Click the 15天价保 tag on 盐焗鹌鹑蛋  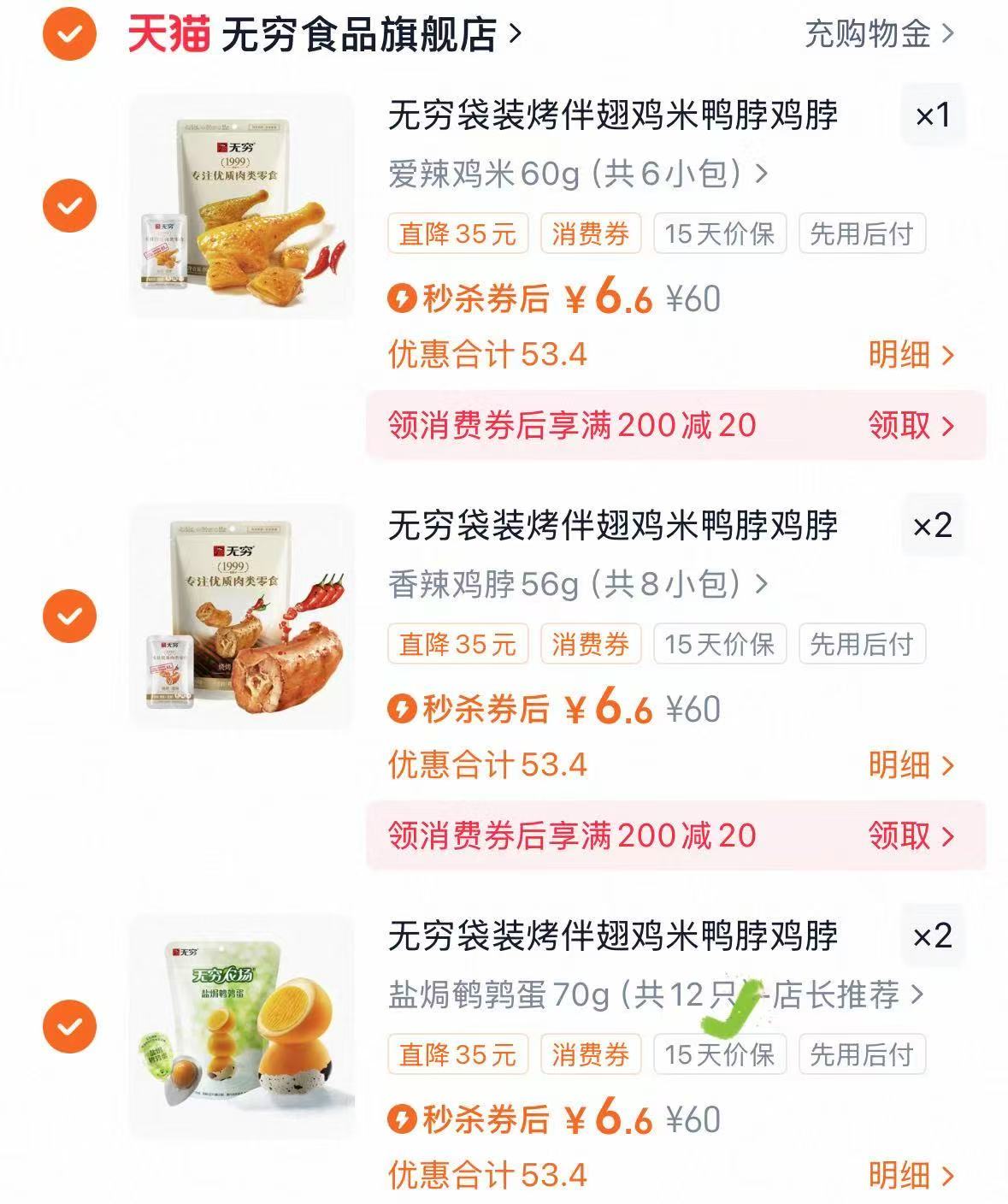[719, 1055]
